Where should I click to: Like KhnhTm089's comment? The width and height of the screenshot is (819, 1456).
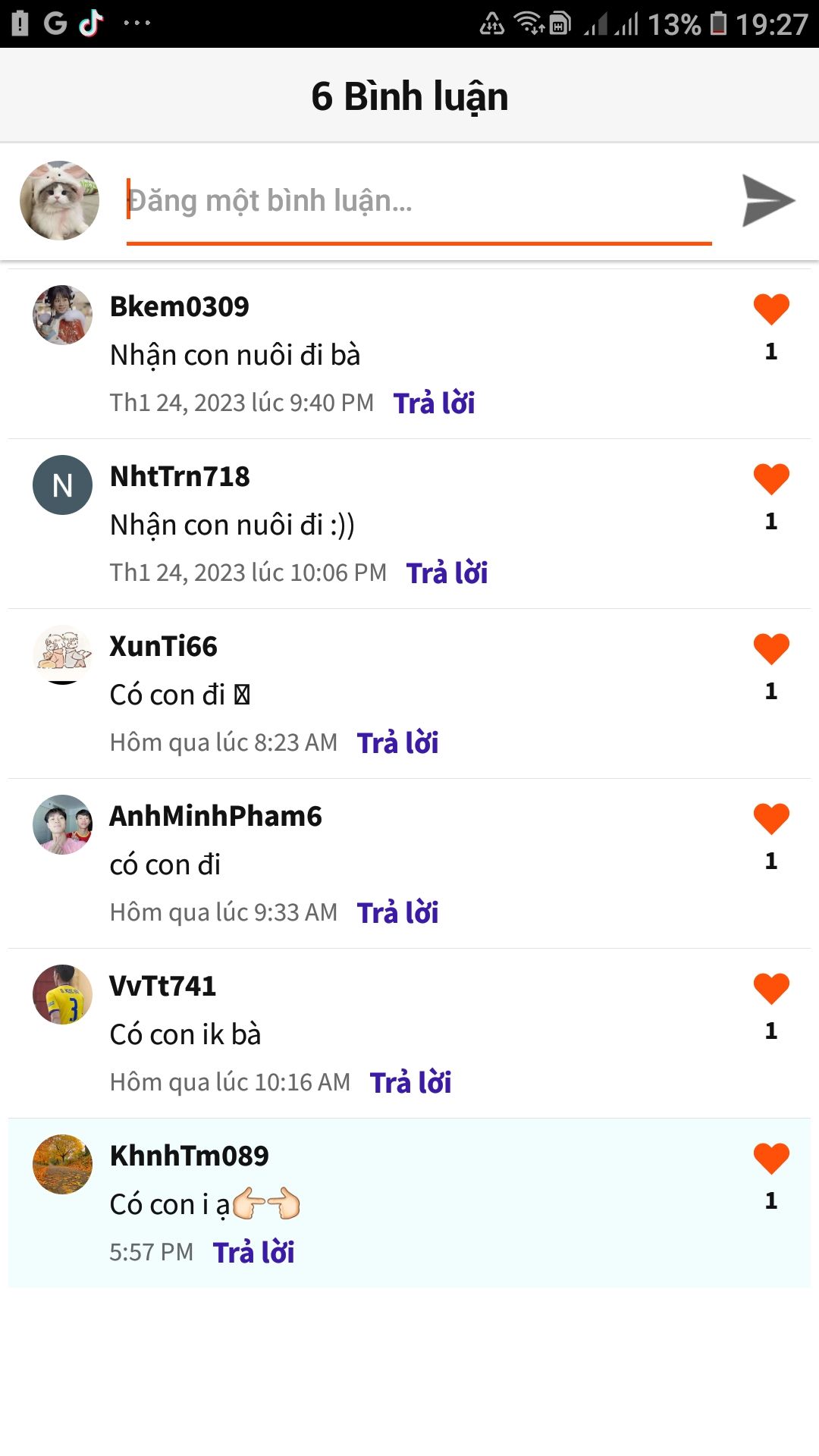(x=771, y=1159)
